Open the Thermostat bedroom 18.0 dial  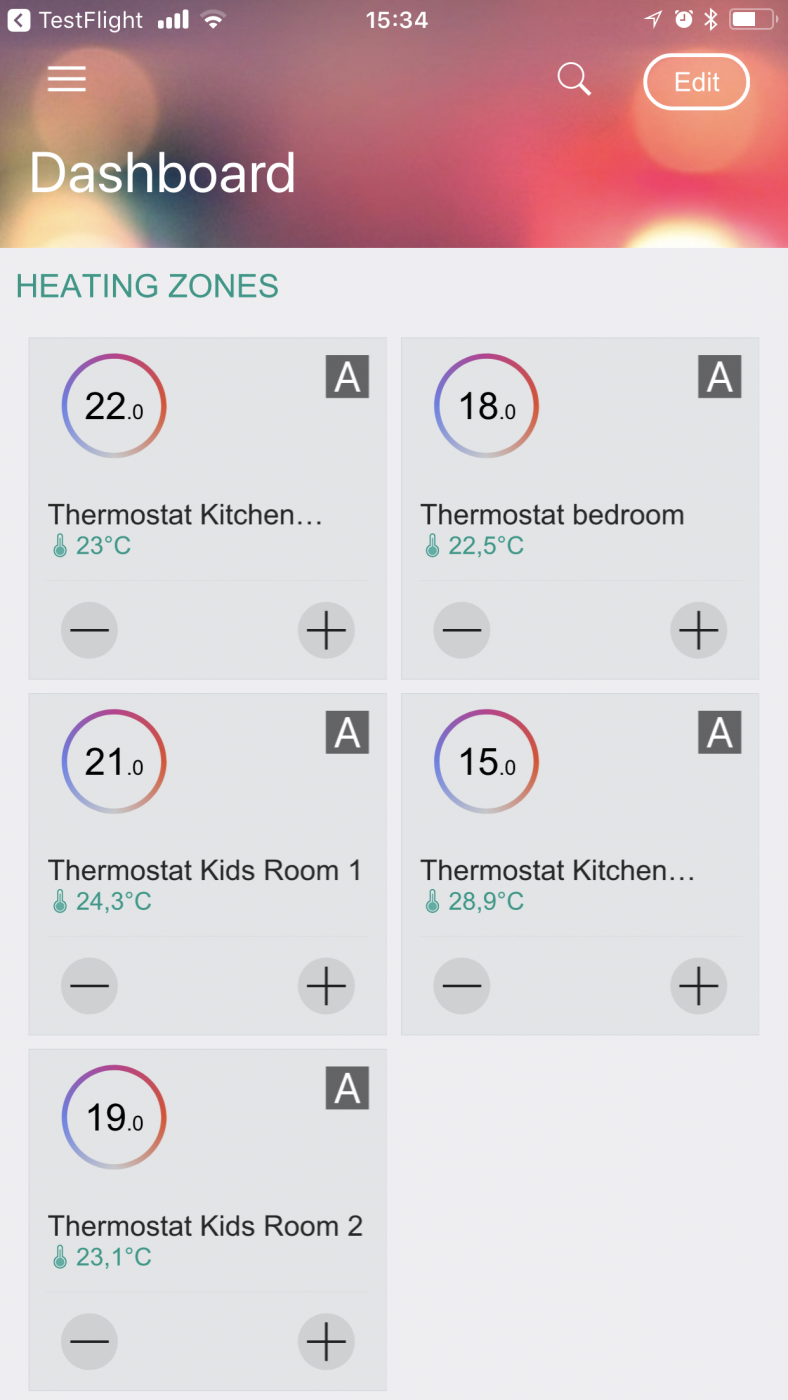tap(486, 406)
